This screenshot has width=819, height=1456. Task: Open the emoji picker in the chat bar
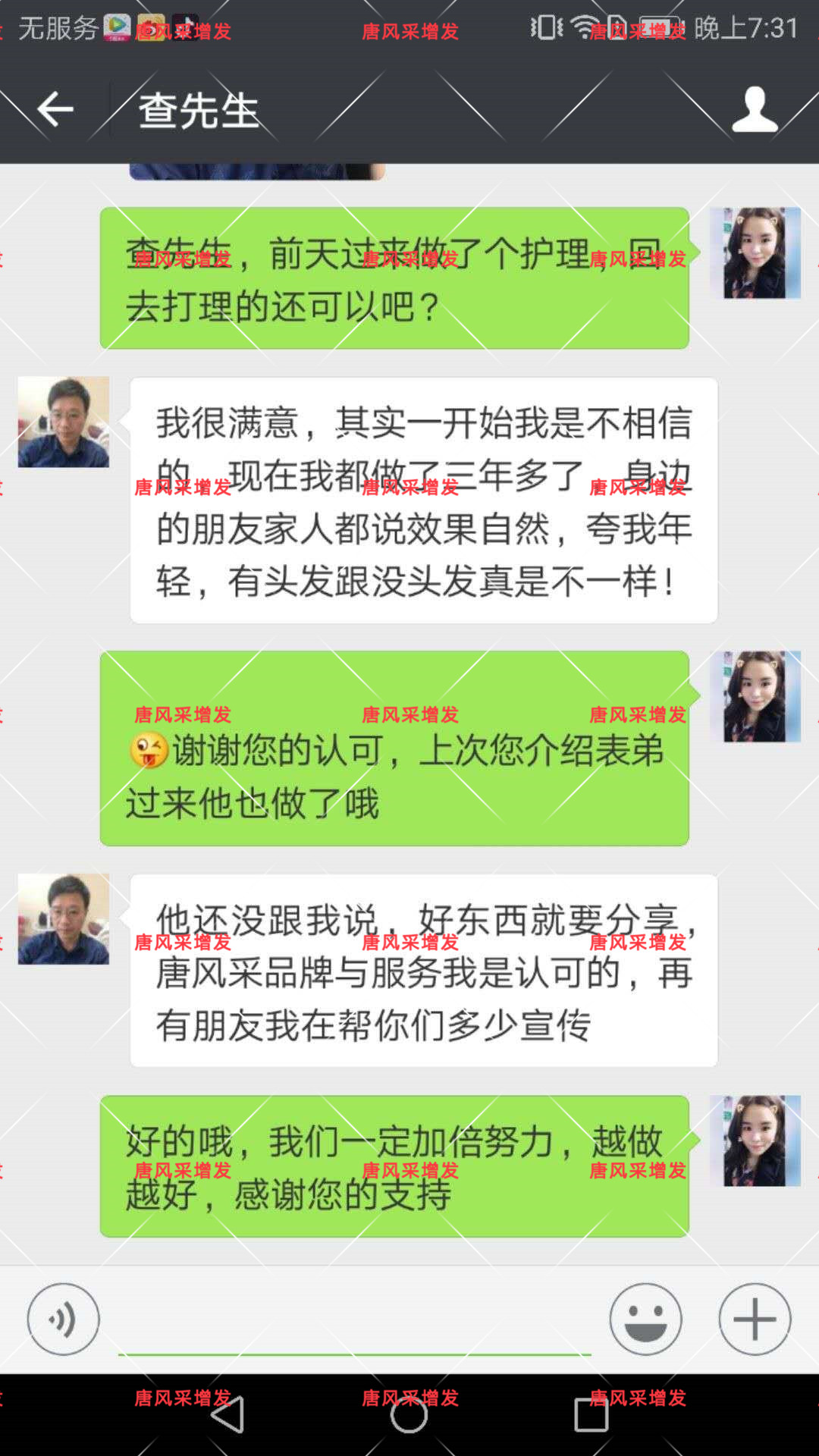(645, 1317)
